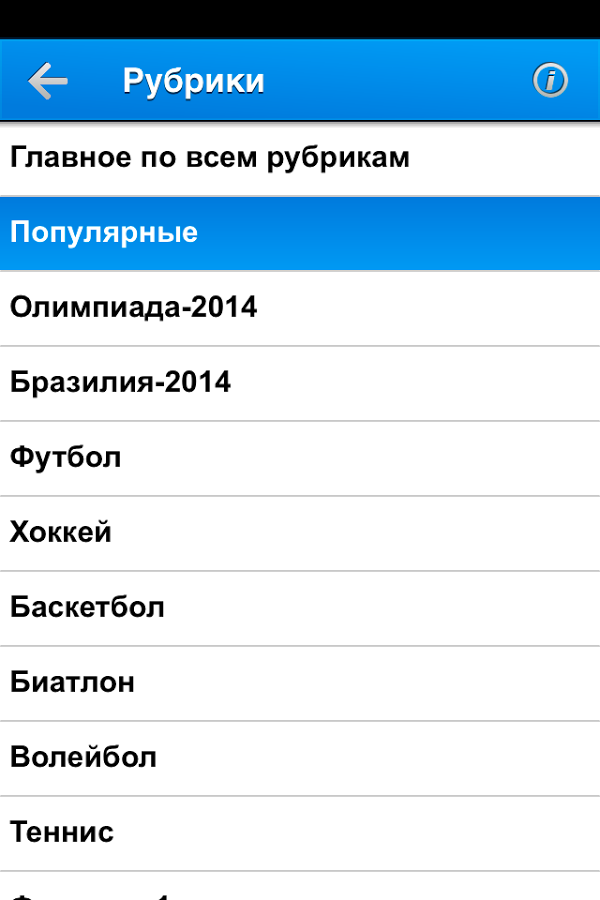Image resolution: width=600 pixels, height=900 pixels.
Task: Select the Олимпиада-2014 category
Action: (x=300, y=308)
